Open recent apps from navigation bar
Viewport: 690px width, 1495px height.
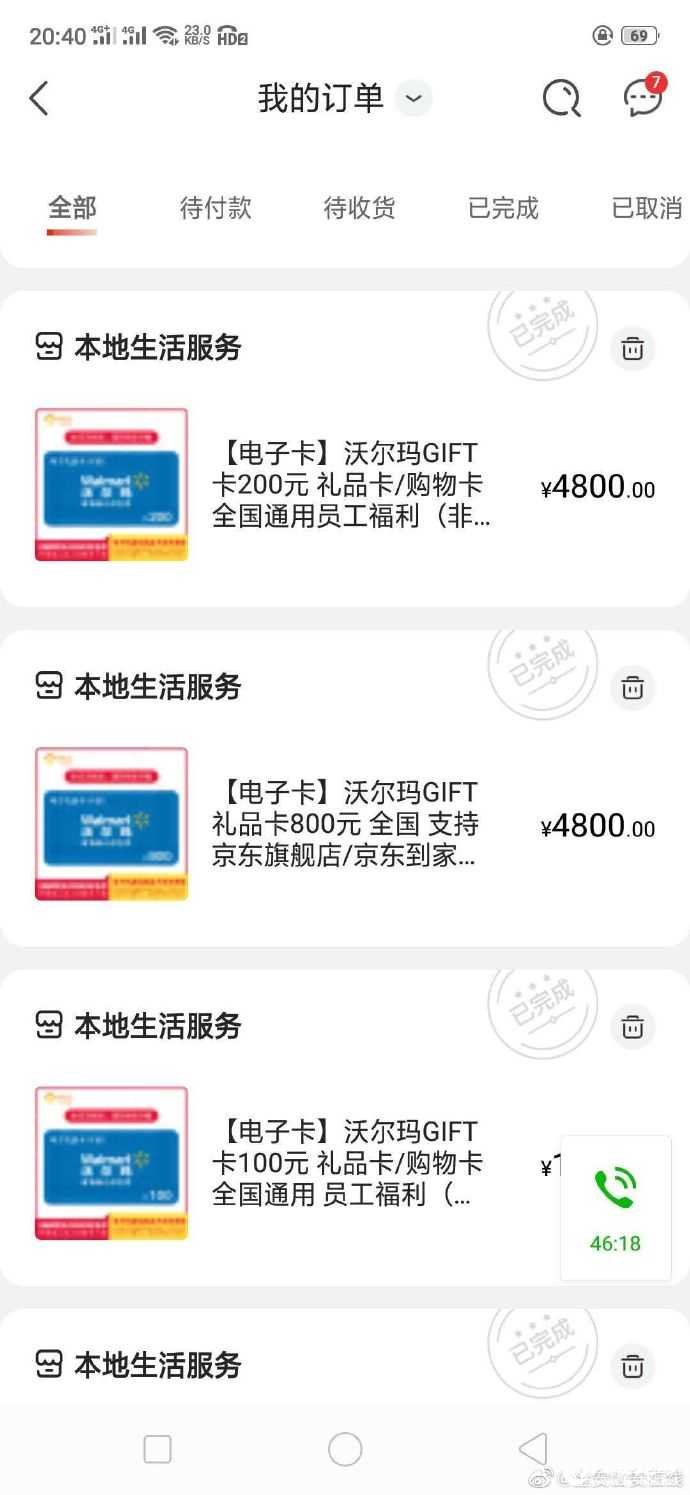pos(158,1449)
